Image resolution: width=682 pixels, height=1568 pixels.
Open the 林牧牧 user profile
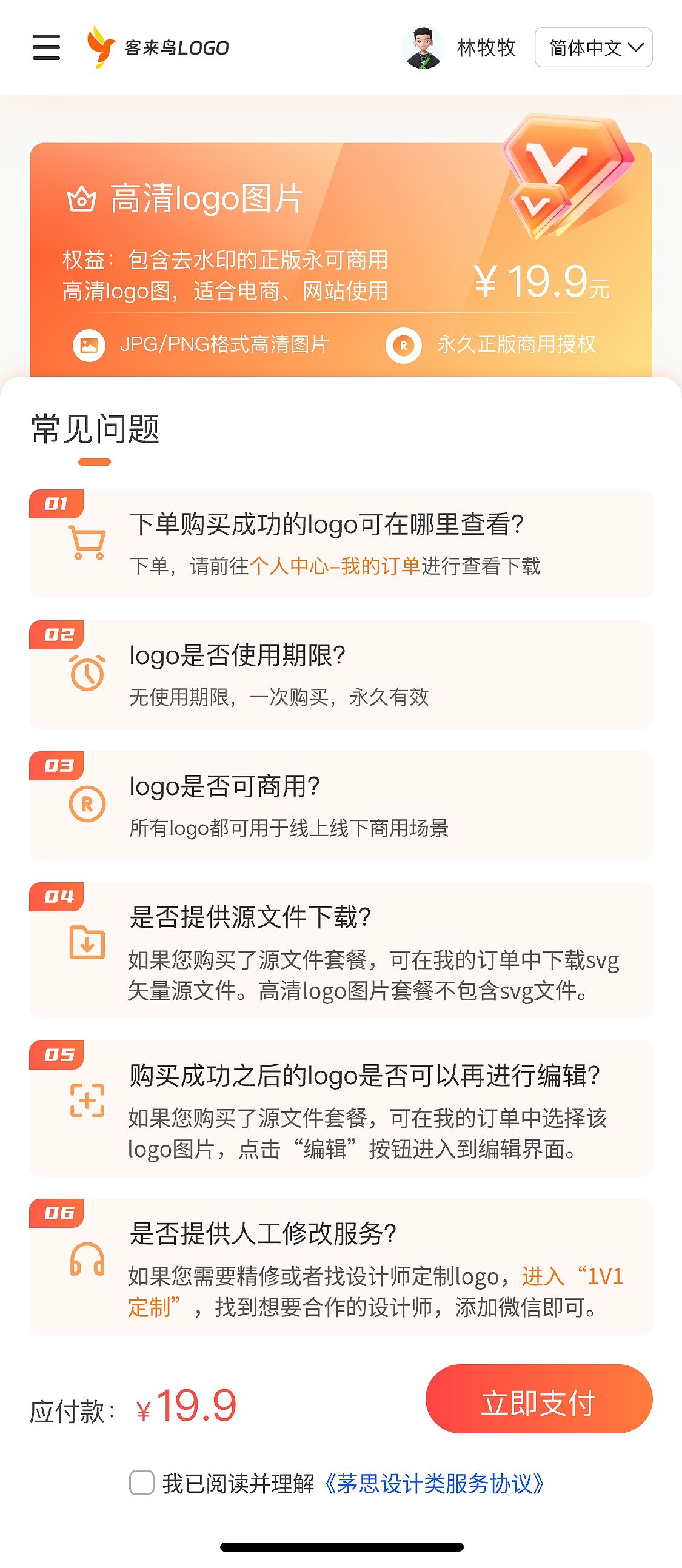[460, 47]
